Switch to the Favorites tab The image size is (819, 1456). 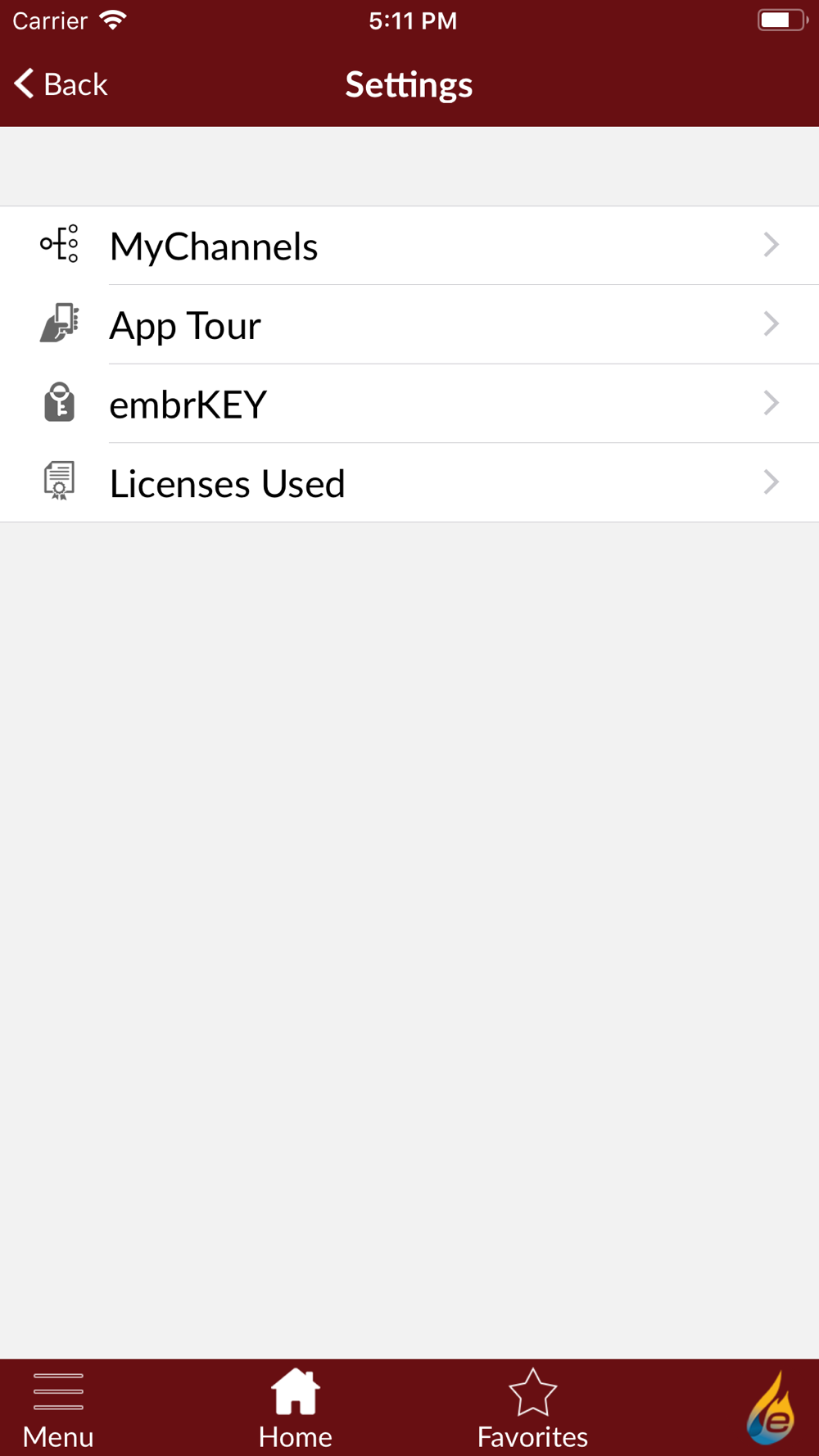point(532,1409)
